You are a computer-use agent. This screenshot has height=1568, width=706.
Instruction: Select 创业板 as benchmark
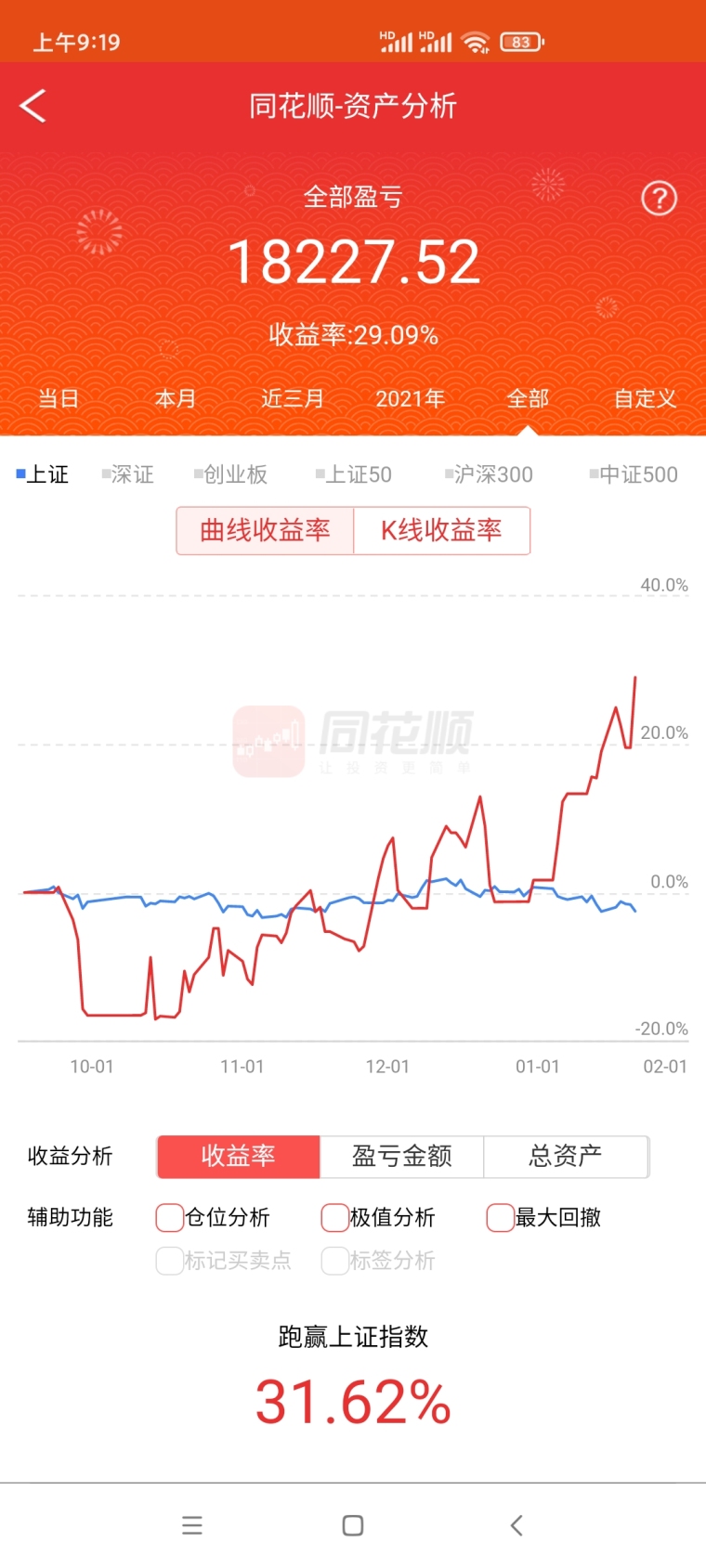230,474
